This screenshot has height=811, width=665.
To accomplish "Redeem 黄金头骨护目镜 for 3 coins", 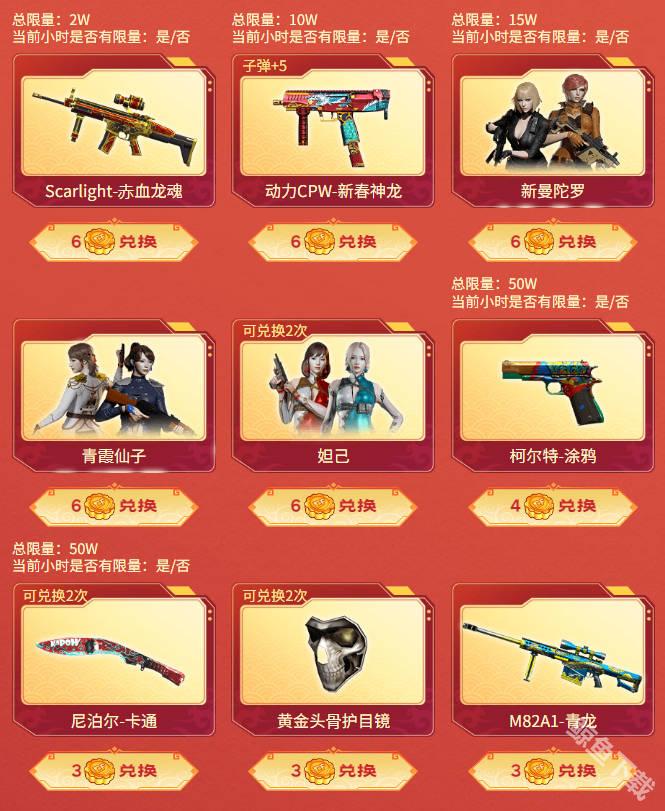I will pyautogui.click(x=333, y=770).
